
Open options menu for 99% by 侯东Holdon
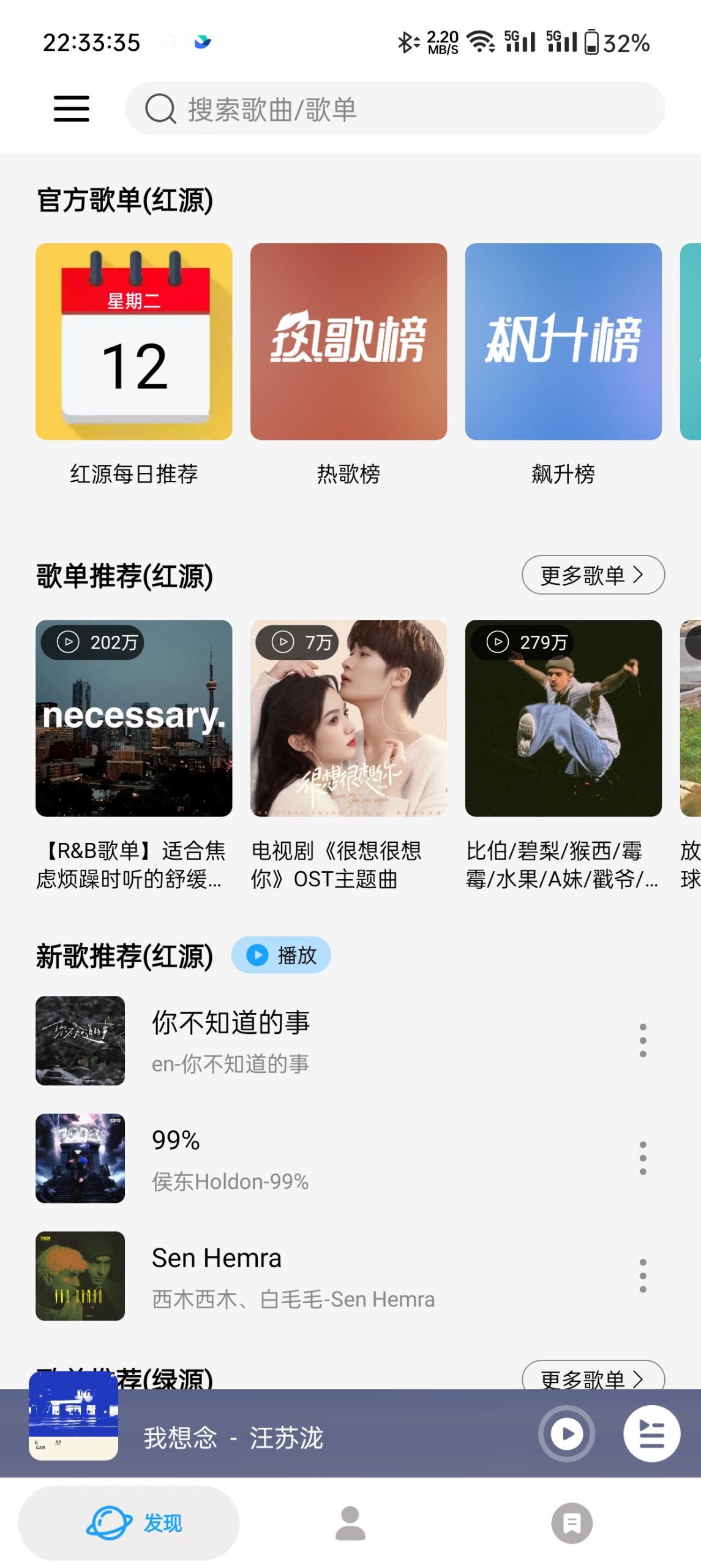(643, 1158)
